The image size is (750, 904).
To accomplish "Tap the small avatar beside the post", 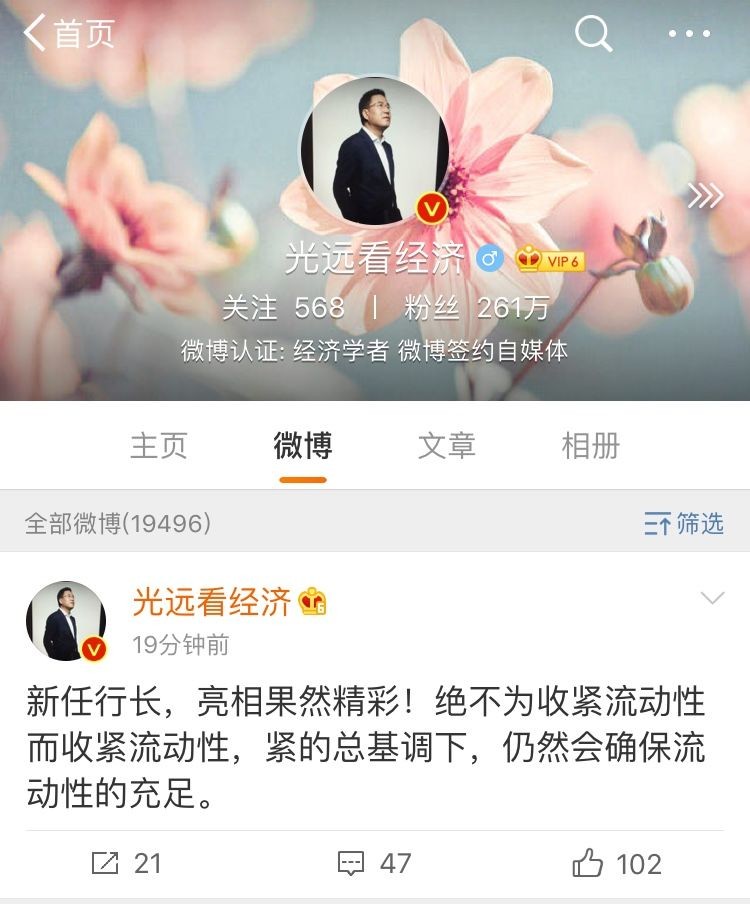I will [66, 621].
